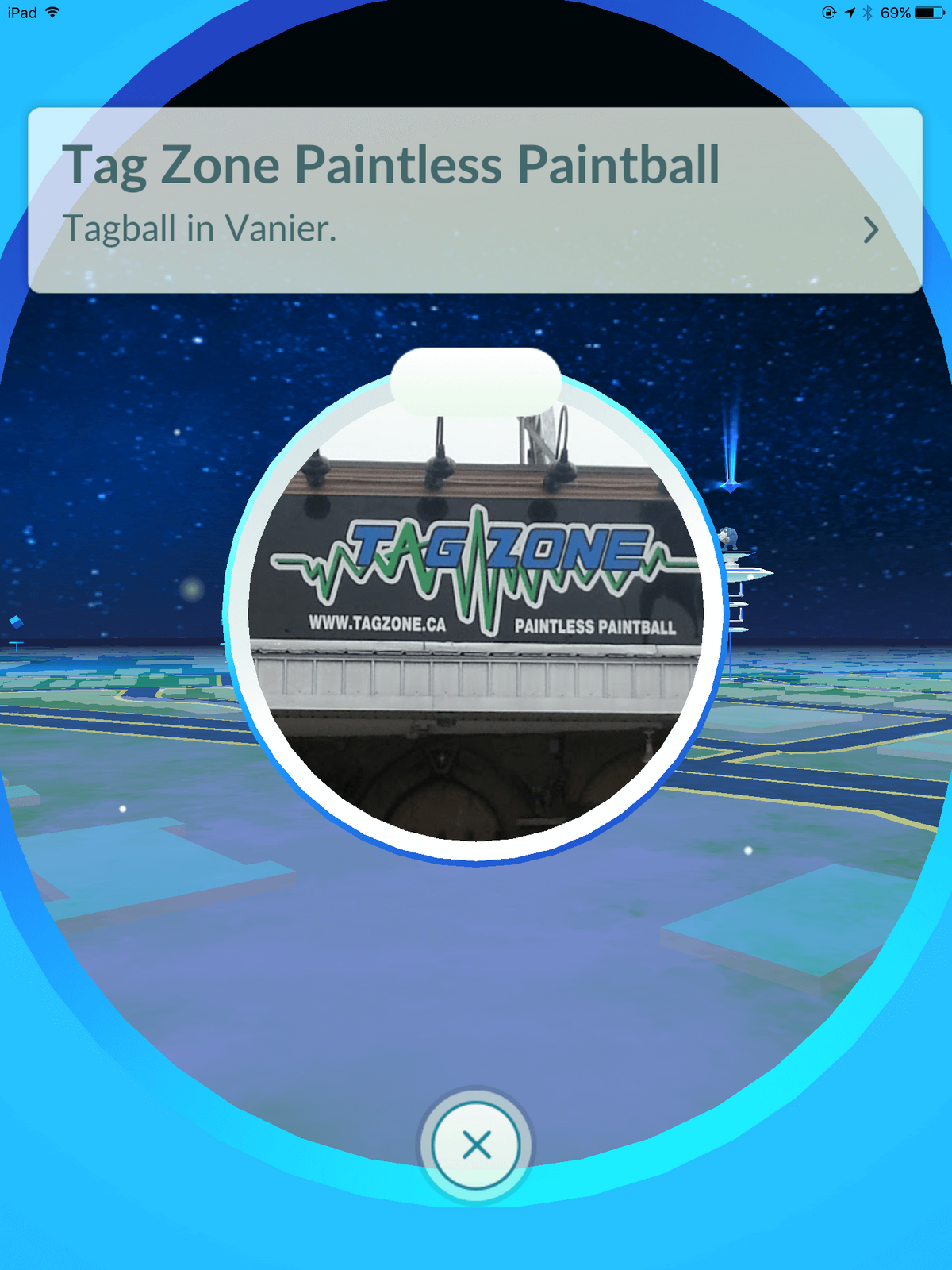Viewport: 952px width, 1270px height.
Task: Close the PokéStop view
Action: [476, 1145]
